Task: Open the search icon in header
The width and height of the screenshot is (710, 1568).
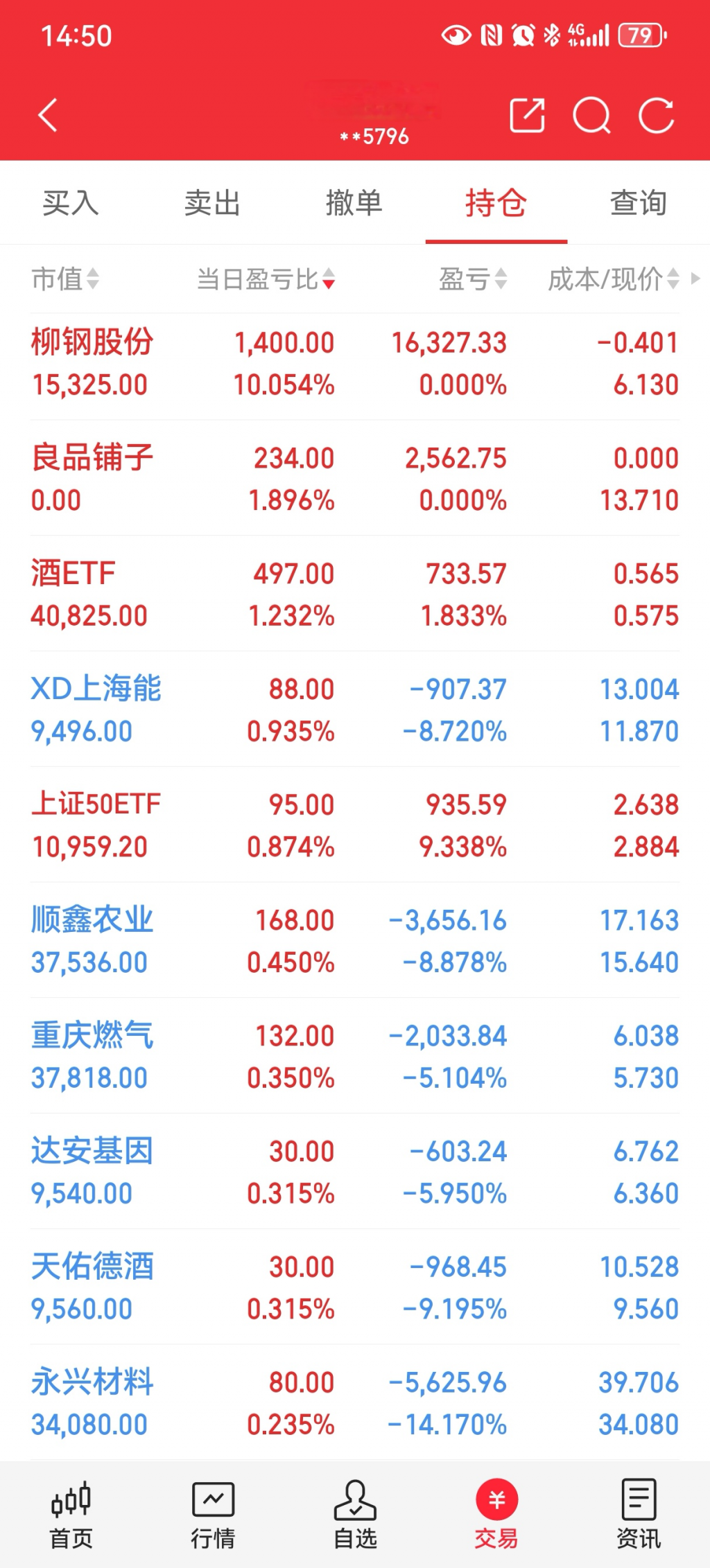Action: (x=591, y=115)
